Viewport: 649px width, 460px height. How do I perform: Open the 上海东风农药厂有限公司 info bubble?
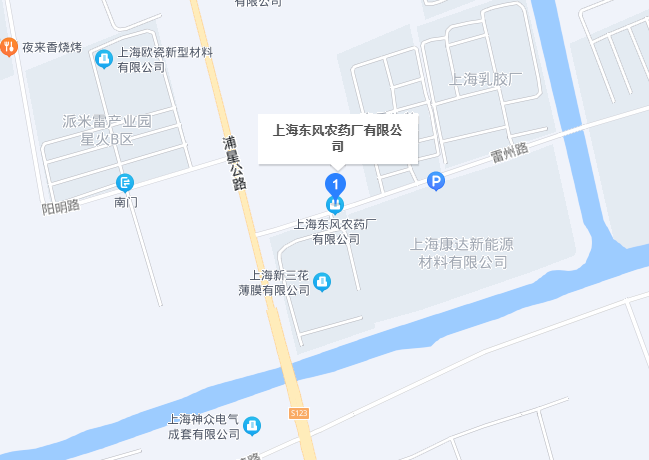click(337, 138)
